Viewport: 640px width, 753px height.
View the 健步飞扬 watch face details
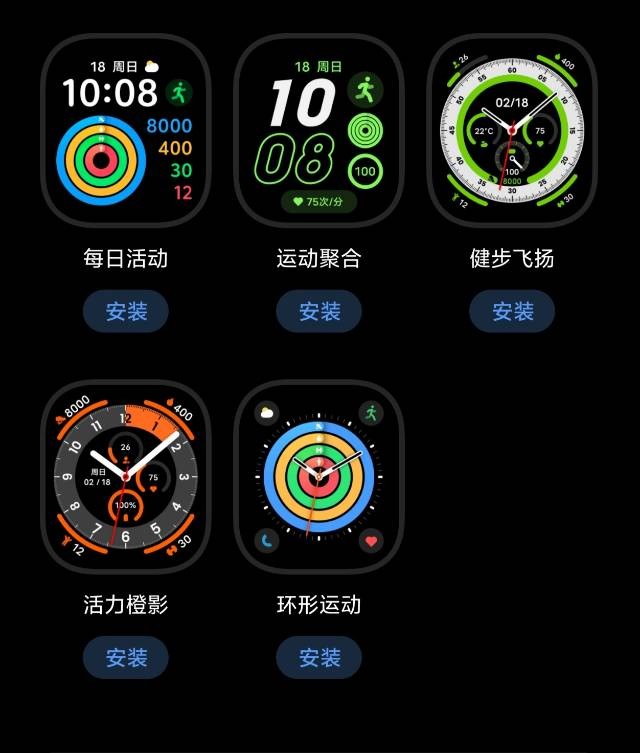tap(512, 131)
